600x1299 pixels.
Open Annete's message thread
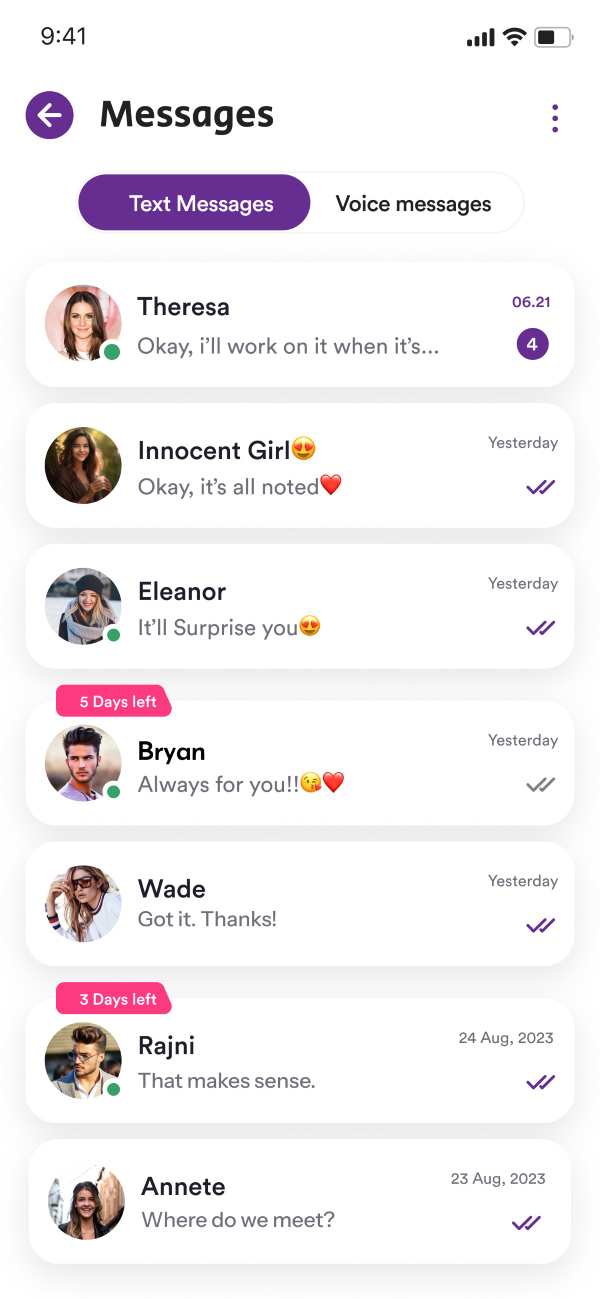(300, 1202)
